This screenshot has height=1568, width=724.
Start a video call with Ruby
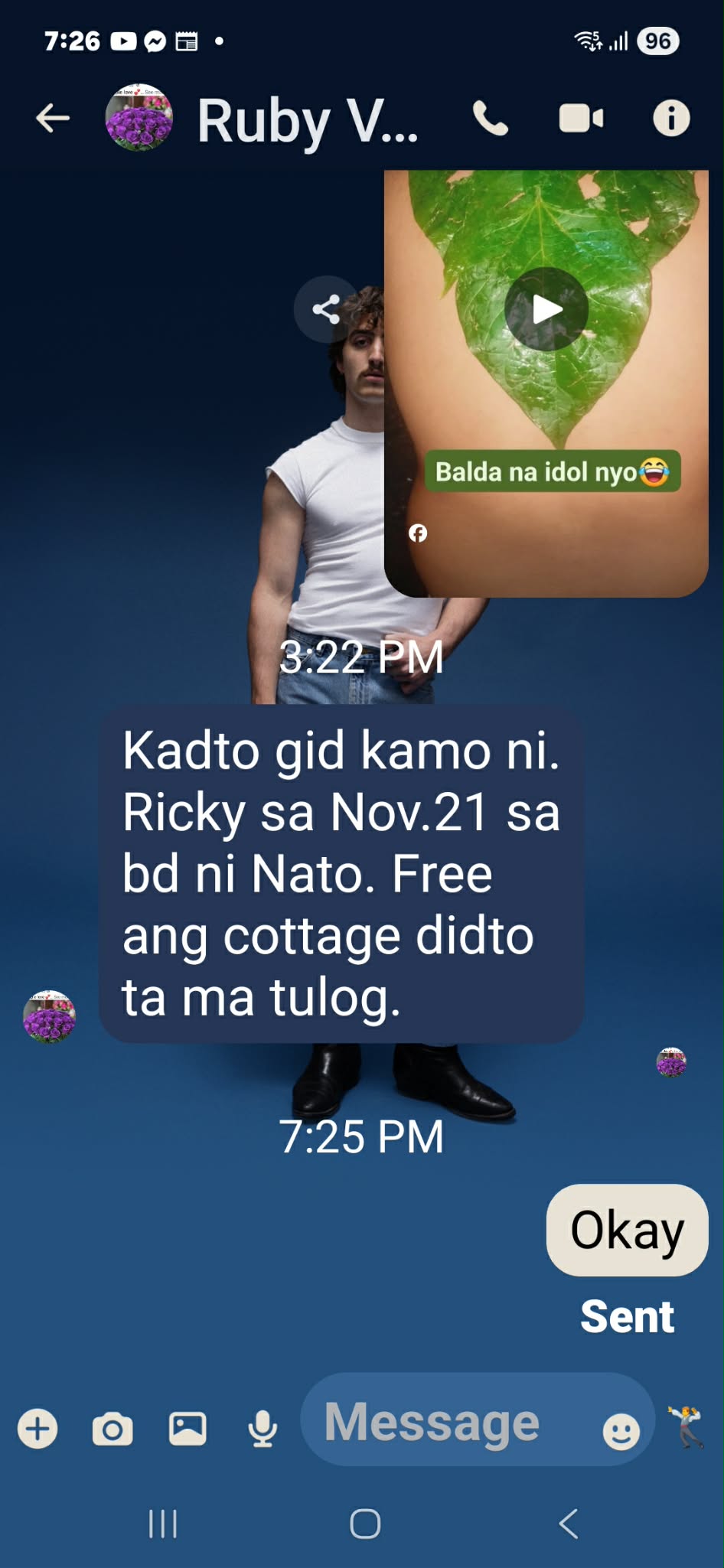click(x=581, y=119)
